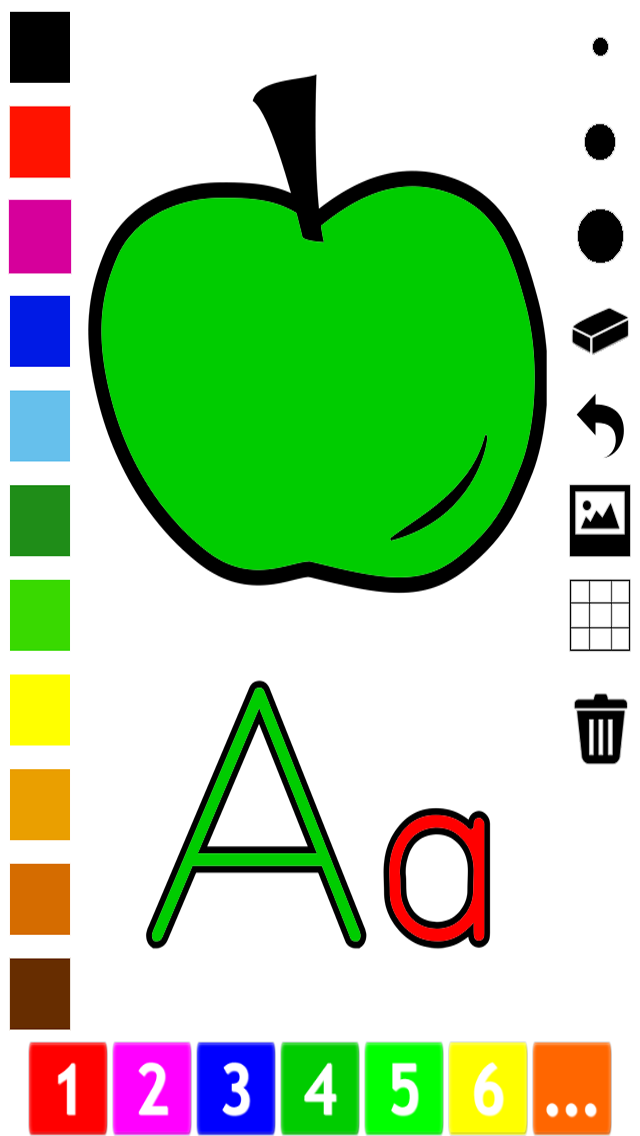This screenshot has width=640, height=1136.
Task: Tap the blue number 3 button
Action: 236,1088
